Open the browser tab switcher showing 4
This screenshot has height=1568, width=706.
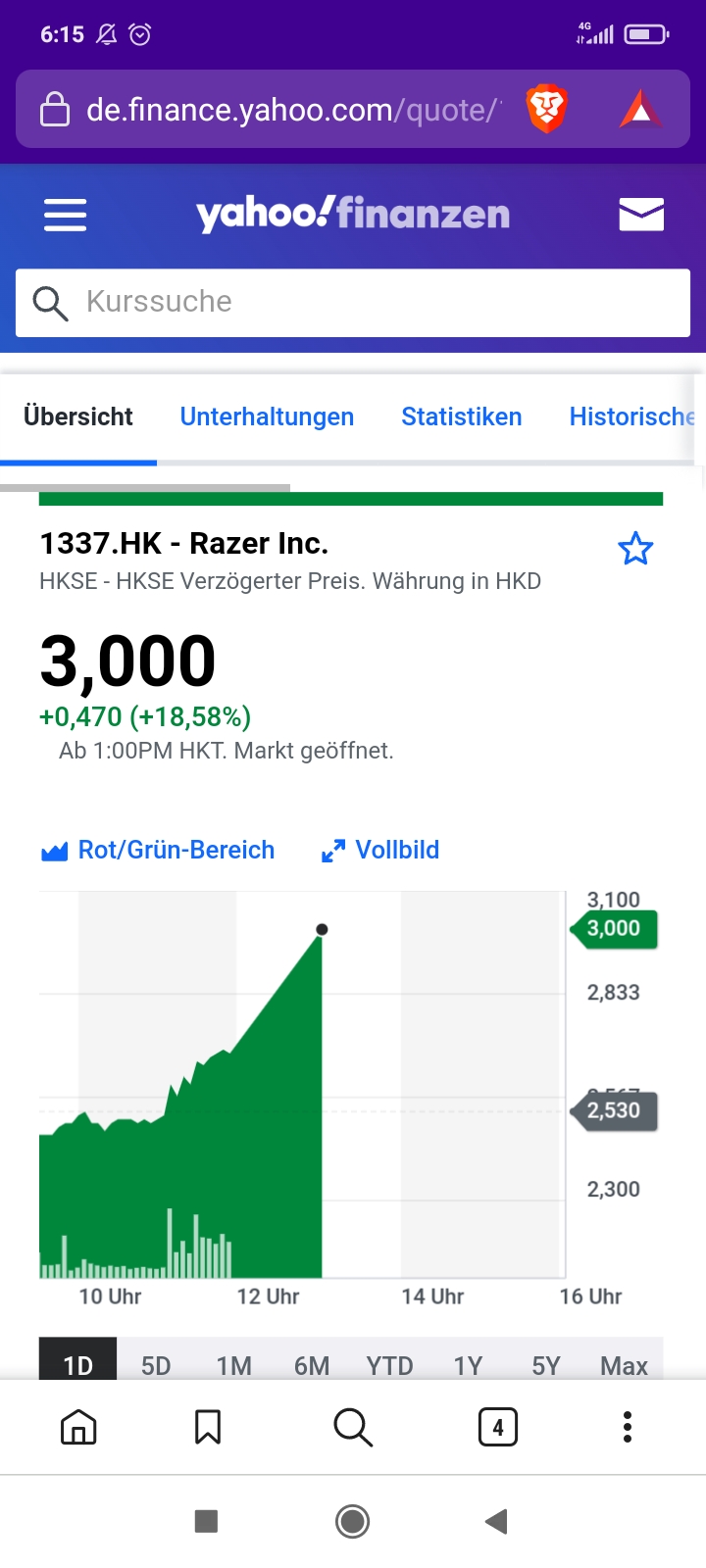click(497, 1427)
